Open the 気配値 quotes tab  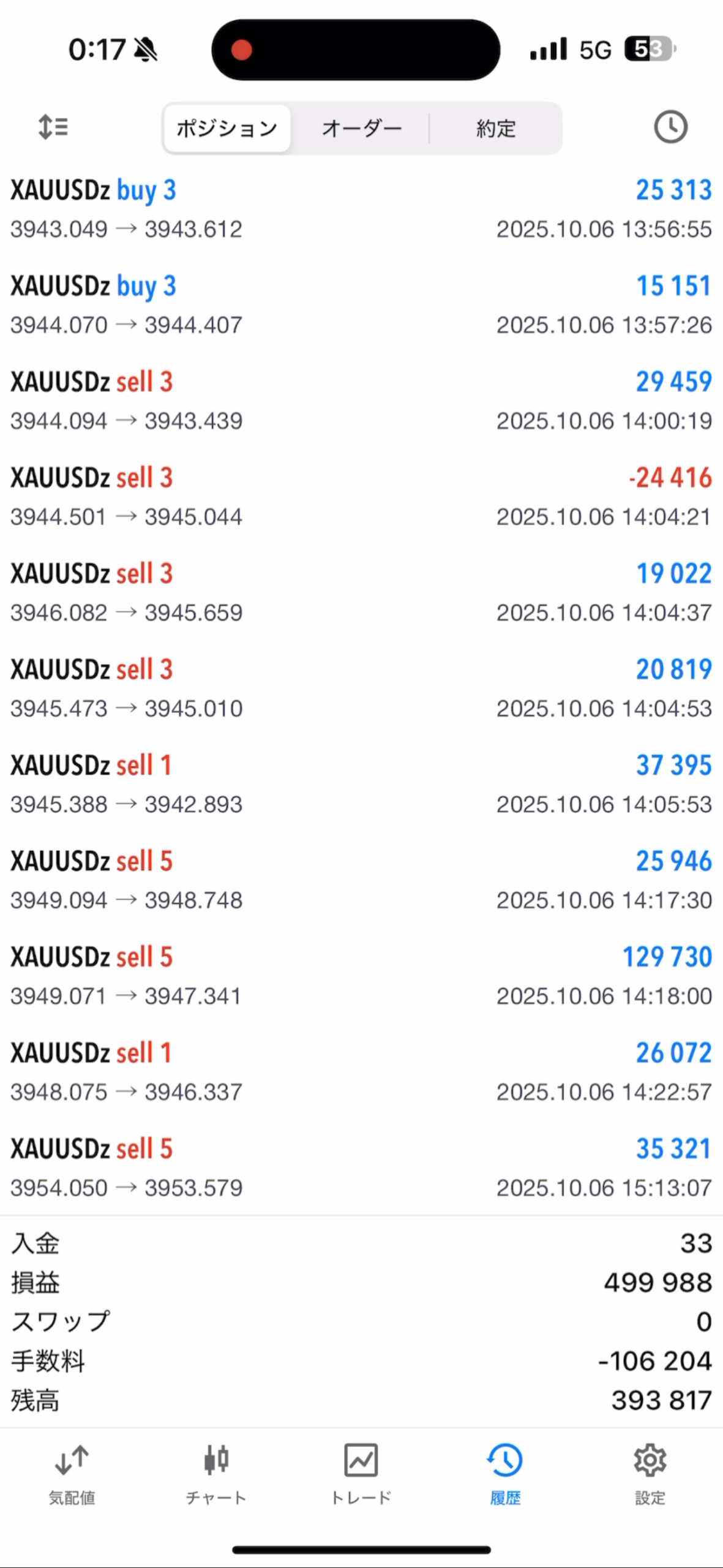click(72, 1474)
